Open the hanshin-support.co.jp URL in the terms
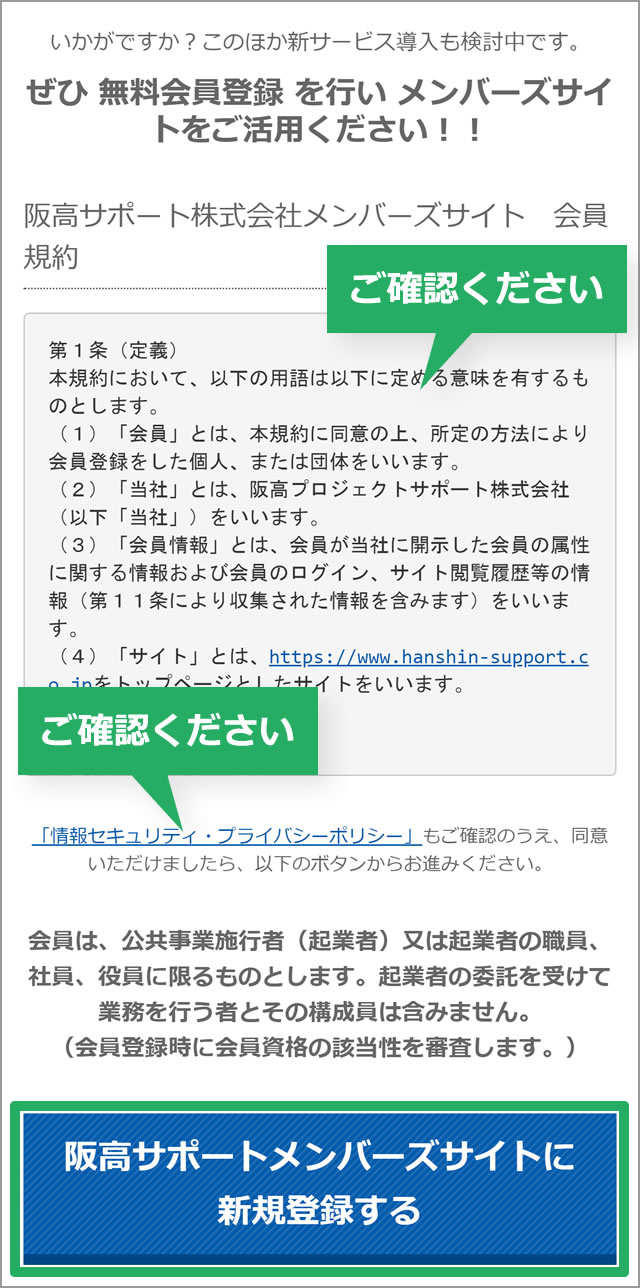The width and height of the screenshot is (640, 1288). point(428,658)
